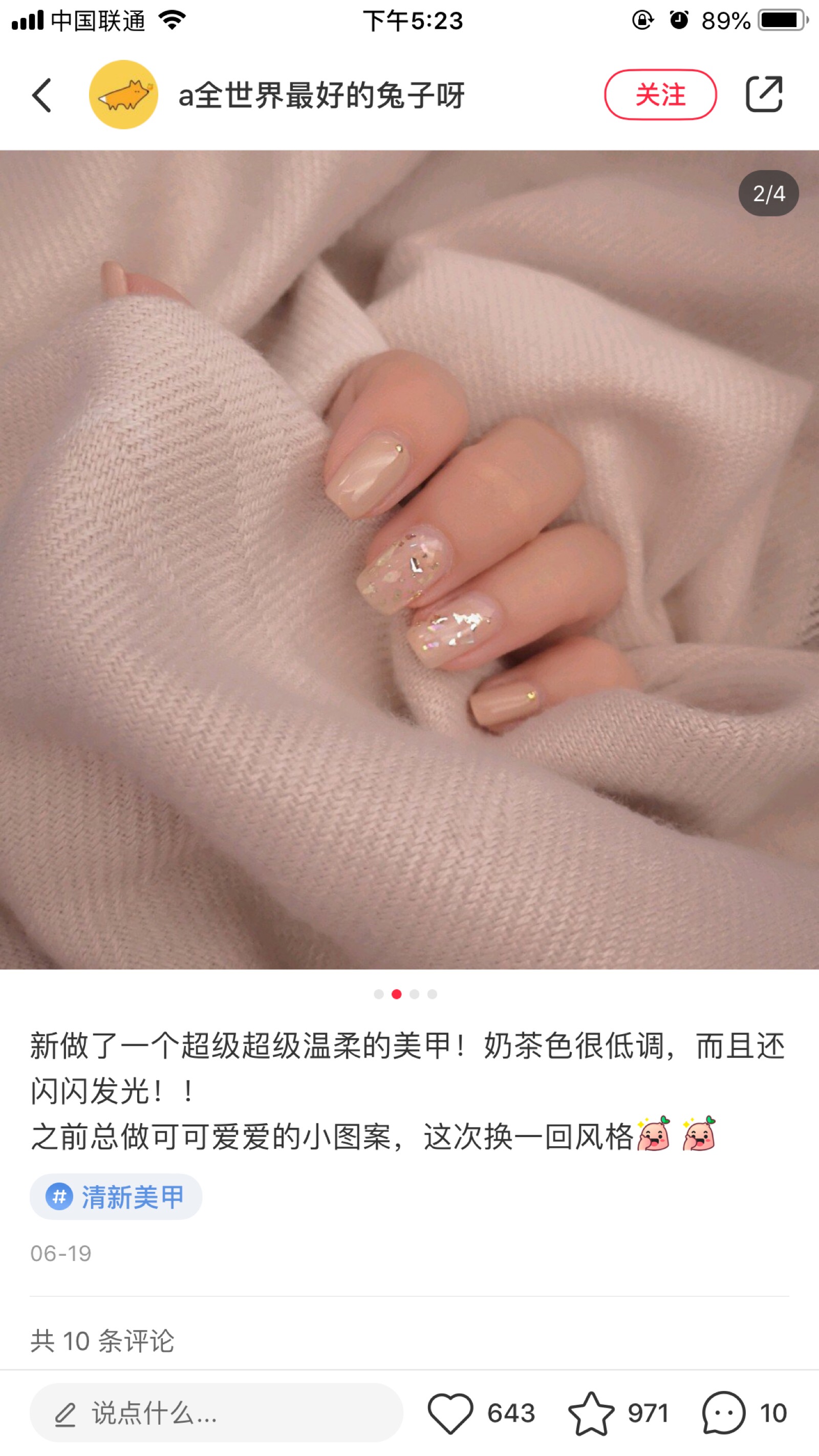The width and height of the screenshot is (819, 1456).
Task: Open the nail photo in full view
Action: click(x=409, y=560)
